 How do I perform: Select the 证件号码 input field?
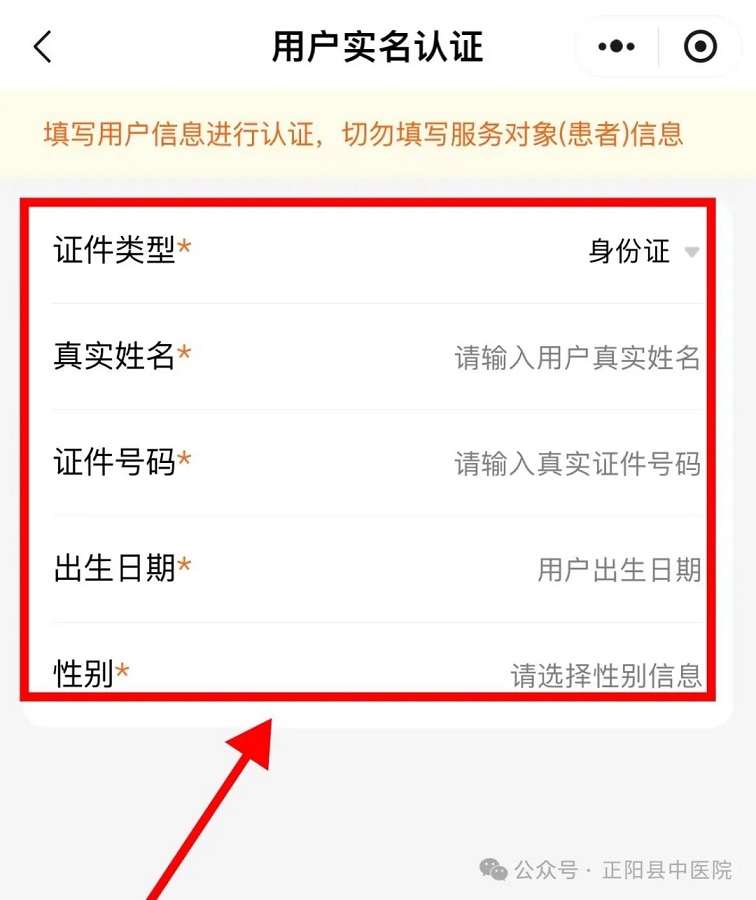(577, 463)
